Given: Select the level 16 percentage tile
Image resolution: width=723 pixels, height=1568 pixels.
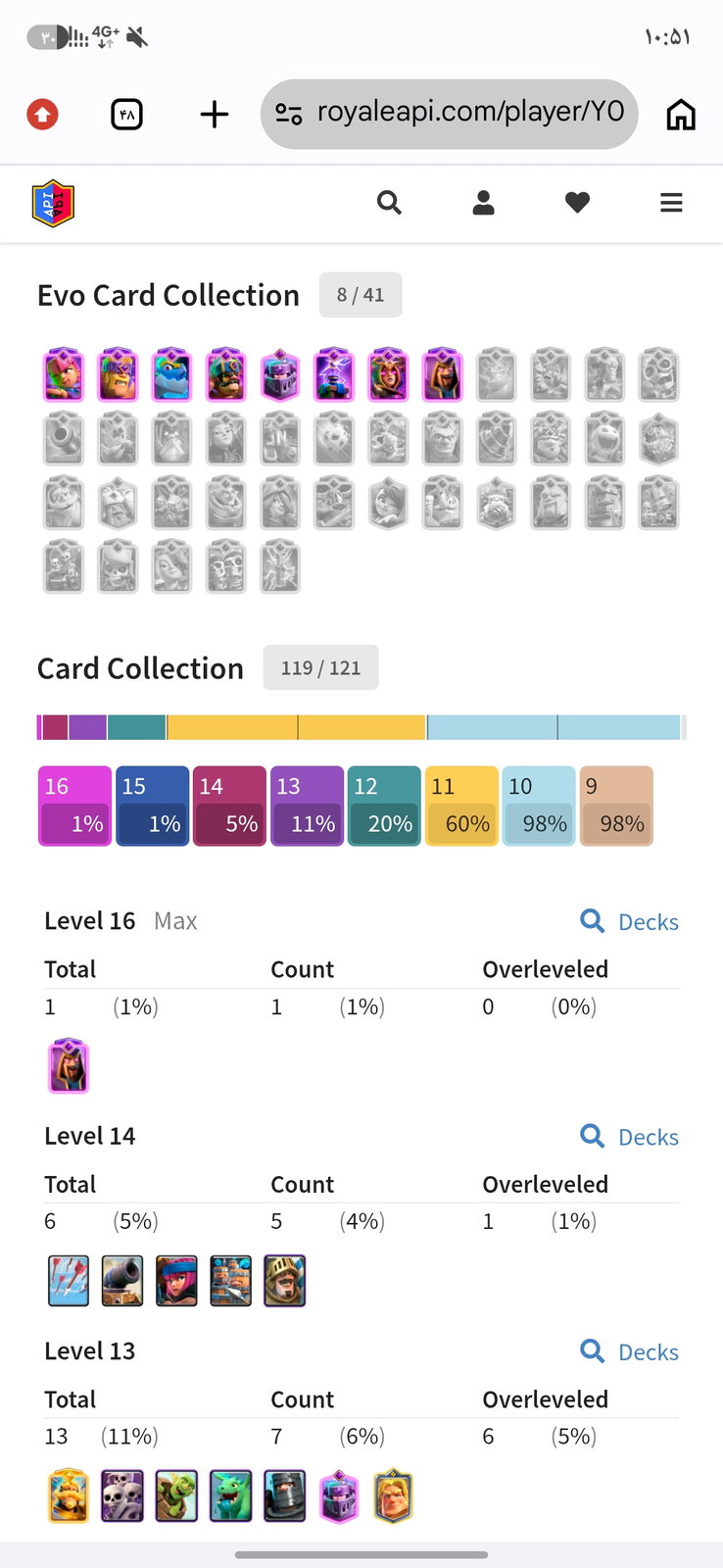Looking at the screenshot, I should (74, 806).
